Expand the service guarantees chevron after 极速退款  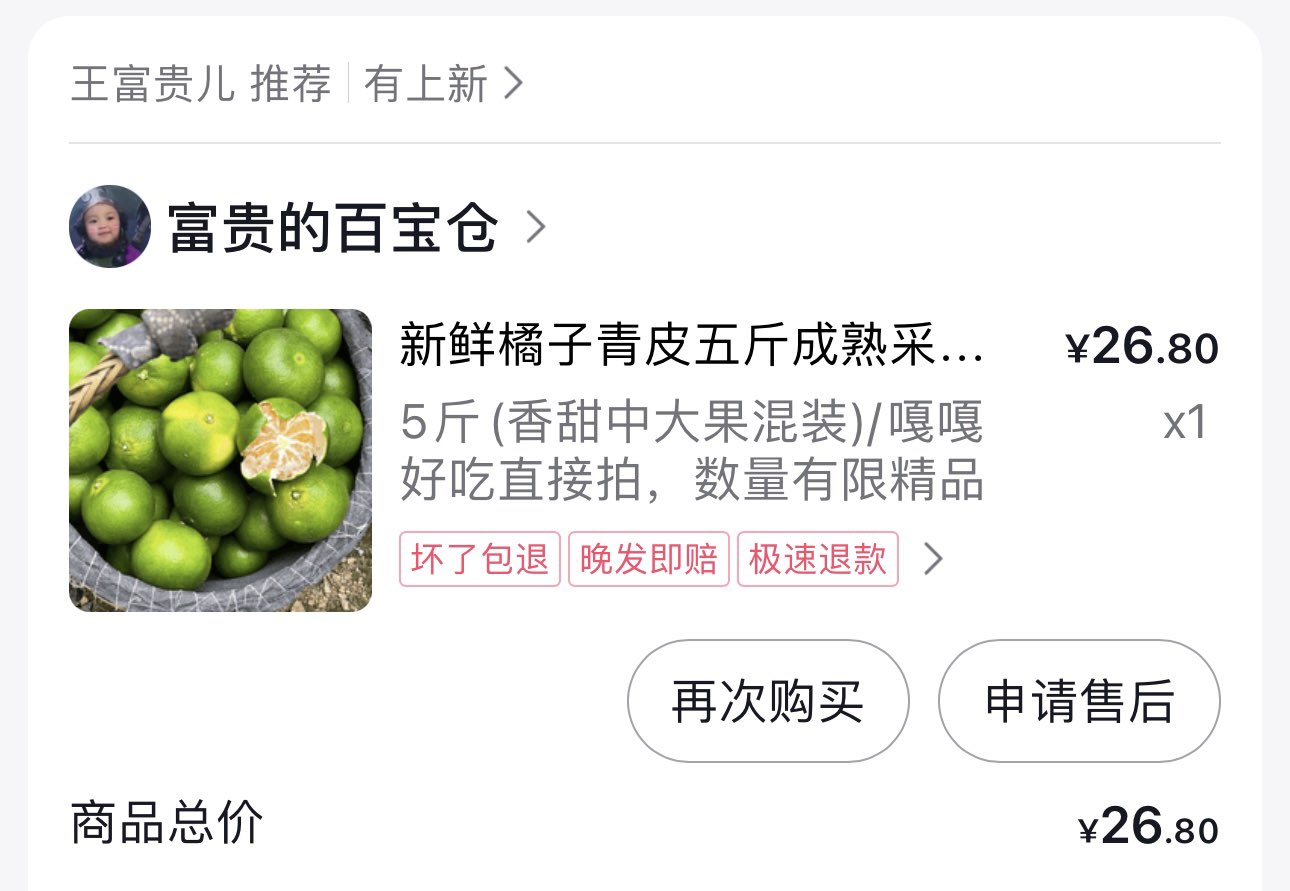tap(933, 559)
